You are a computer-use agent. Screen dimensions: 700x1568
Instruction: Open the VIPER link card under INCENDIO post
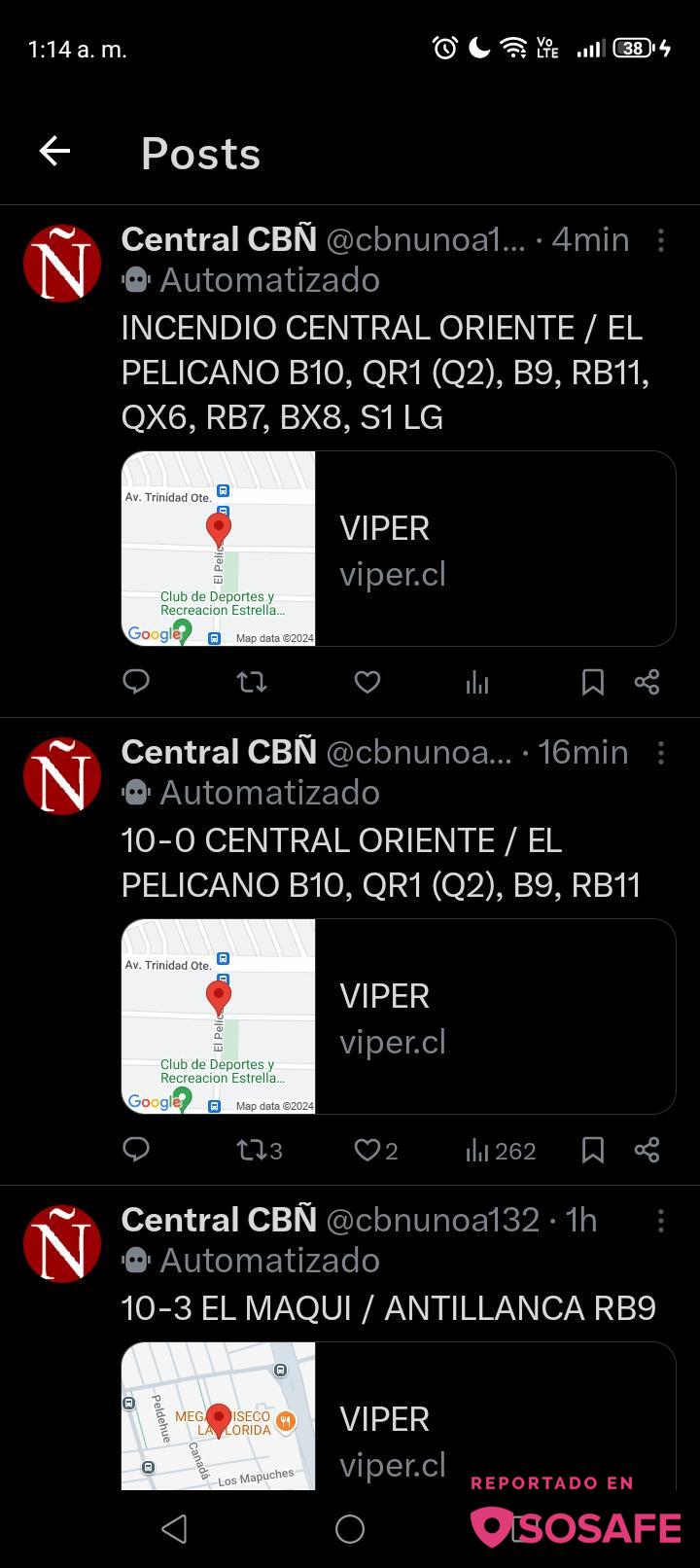[x=399, y=549]
